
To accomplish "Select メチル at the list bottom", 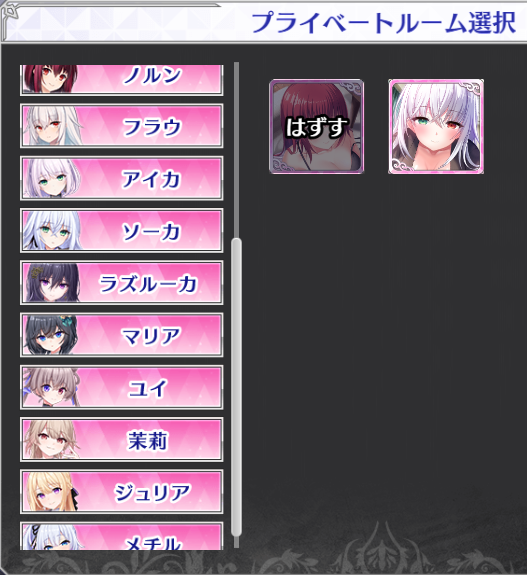I will (121, 536).
